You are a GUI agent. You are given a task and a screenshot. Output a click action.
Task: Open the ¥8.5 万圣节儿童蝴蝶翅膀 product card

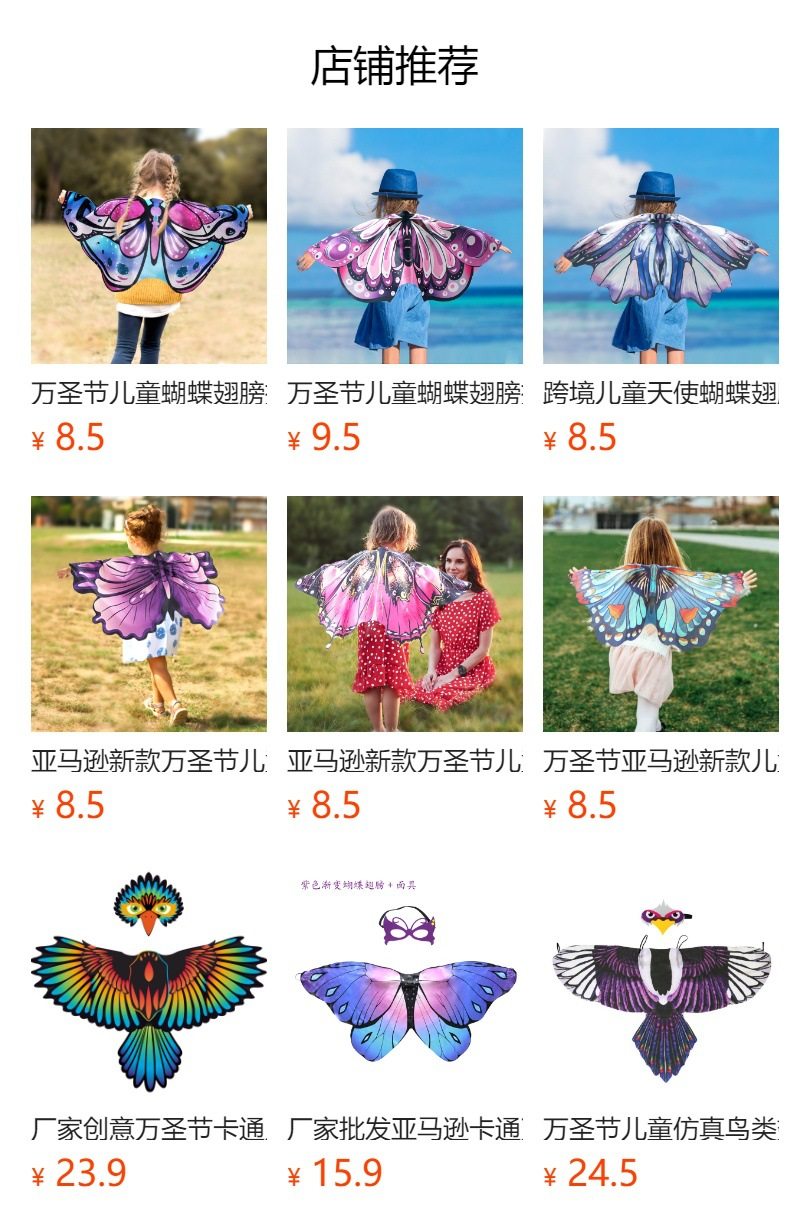(148, 246)
